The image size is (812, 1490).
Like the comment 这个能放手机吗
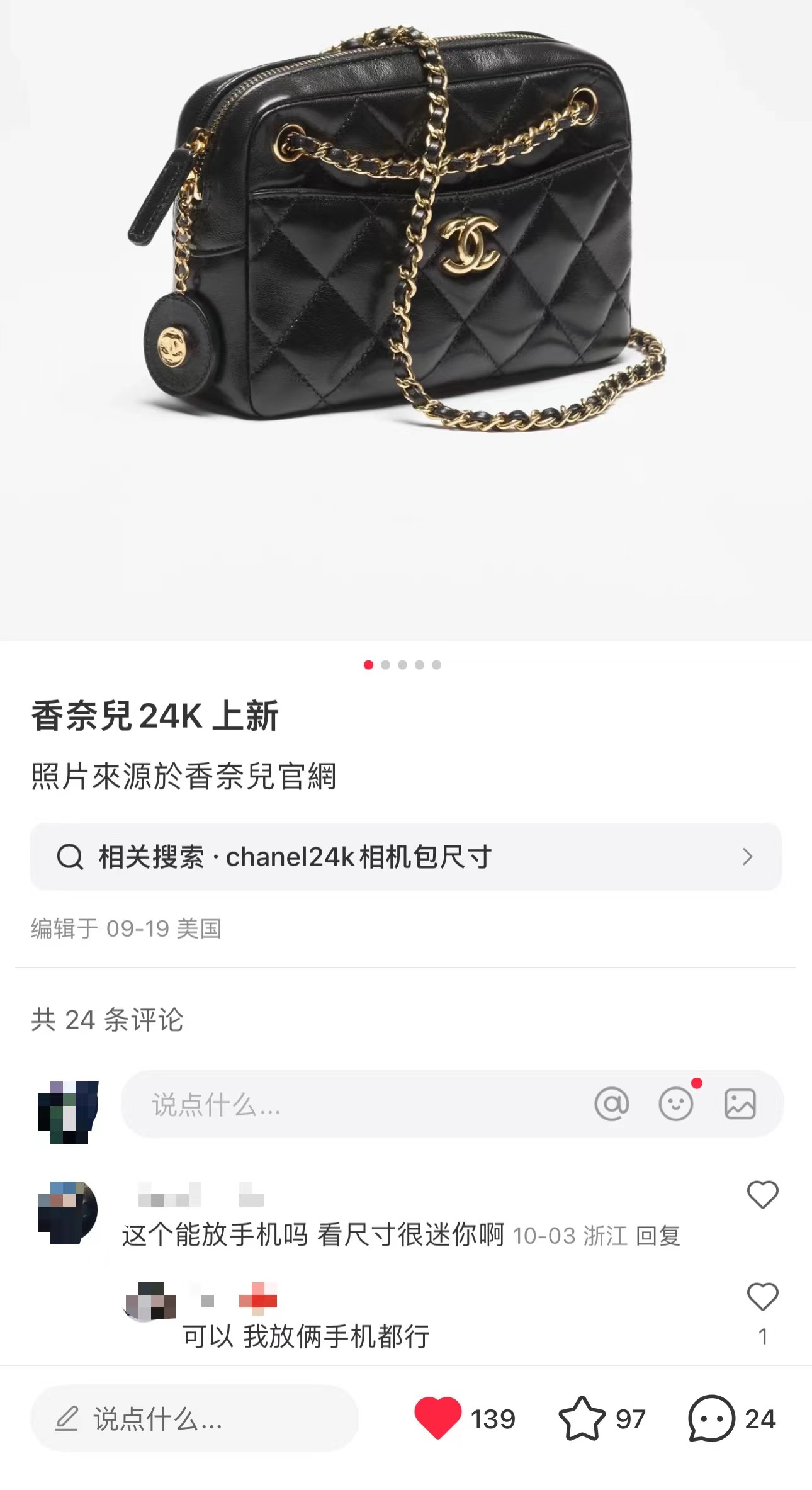(762, 1195)
